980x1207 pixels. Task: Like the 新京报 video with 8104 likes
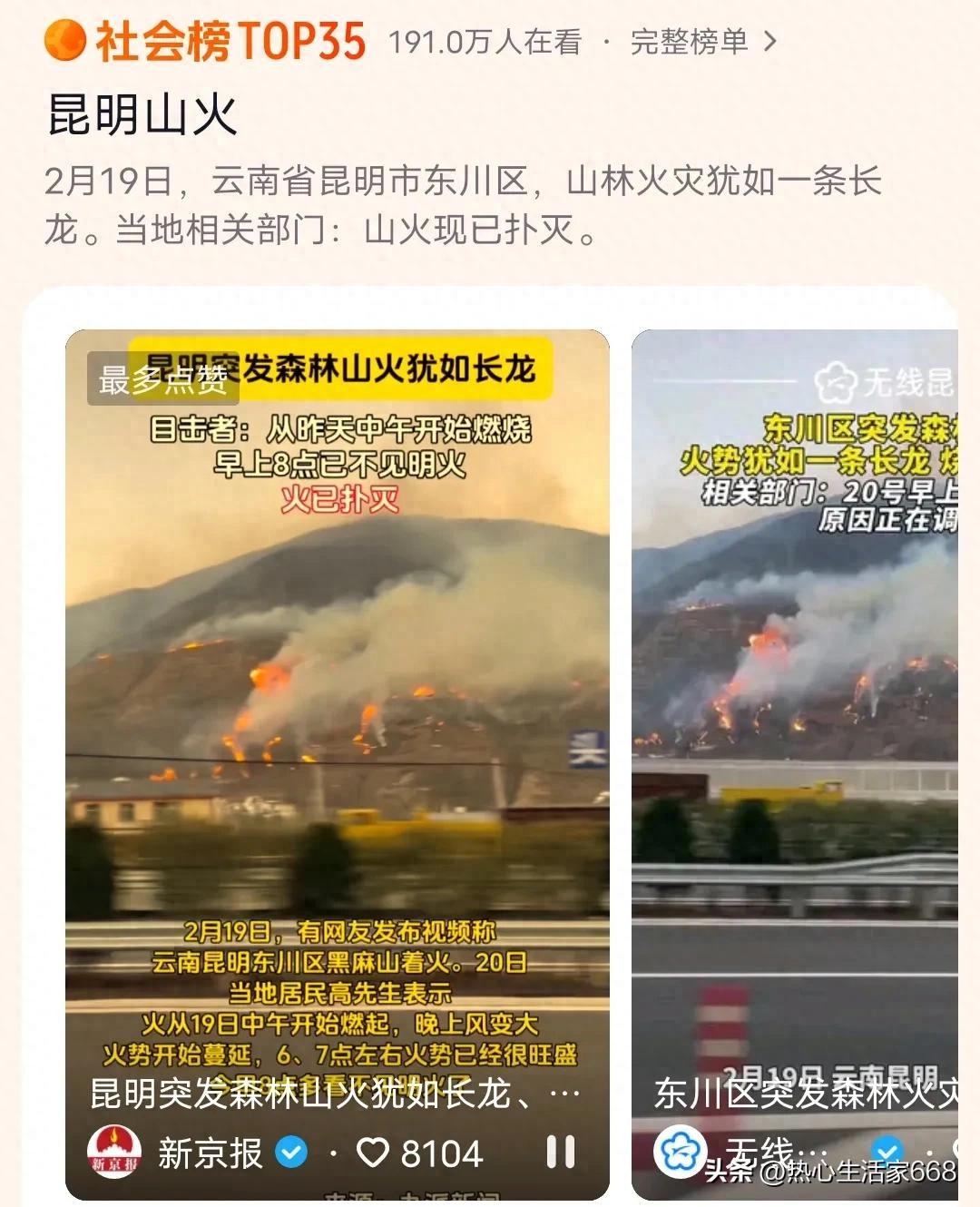click(x=373, y=1153)
